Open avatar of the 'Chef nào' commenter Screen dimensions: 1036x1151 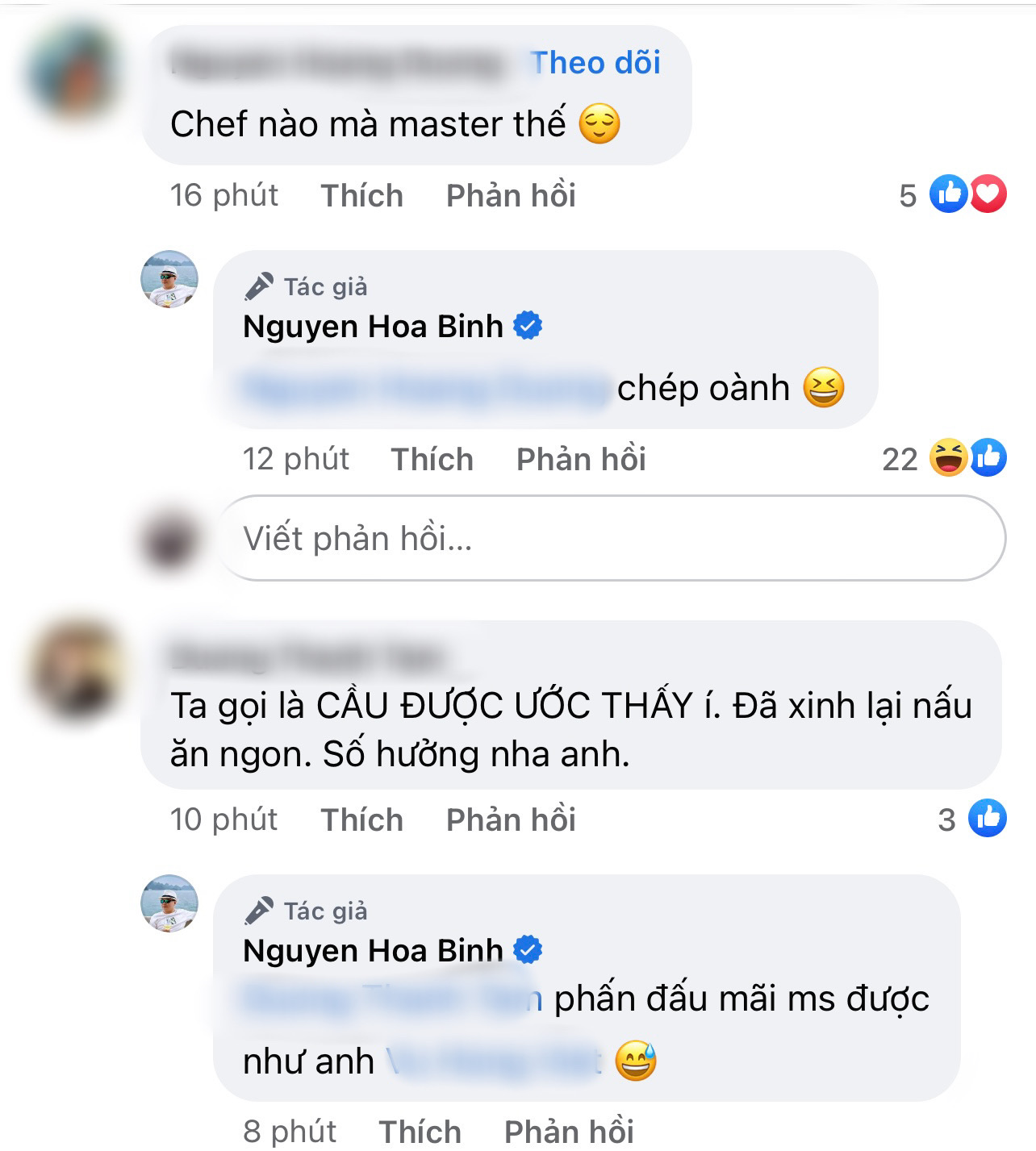[x=74, y=71]
